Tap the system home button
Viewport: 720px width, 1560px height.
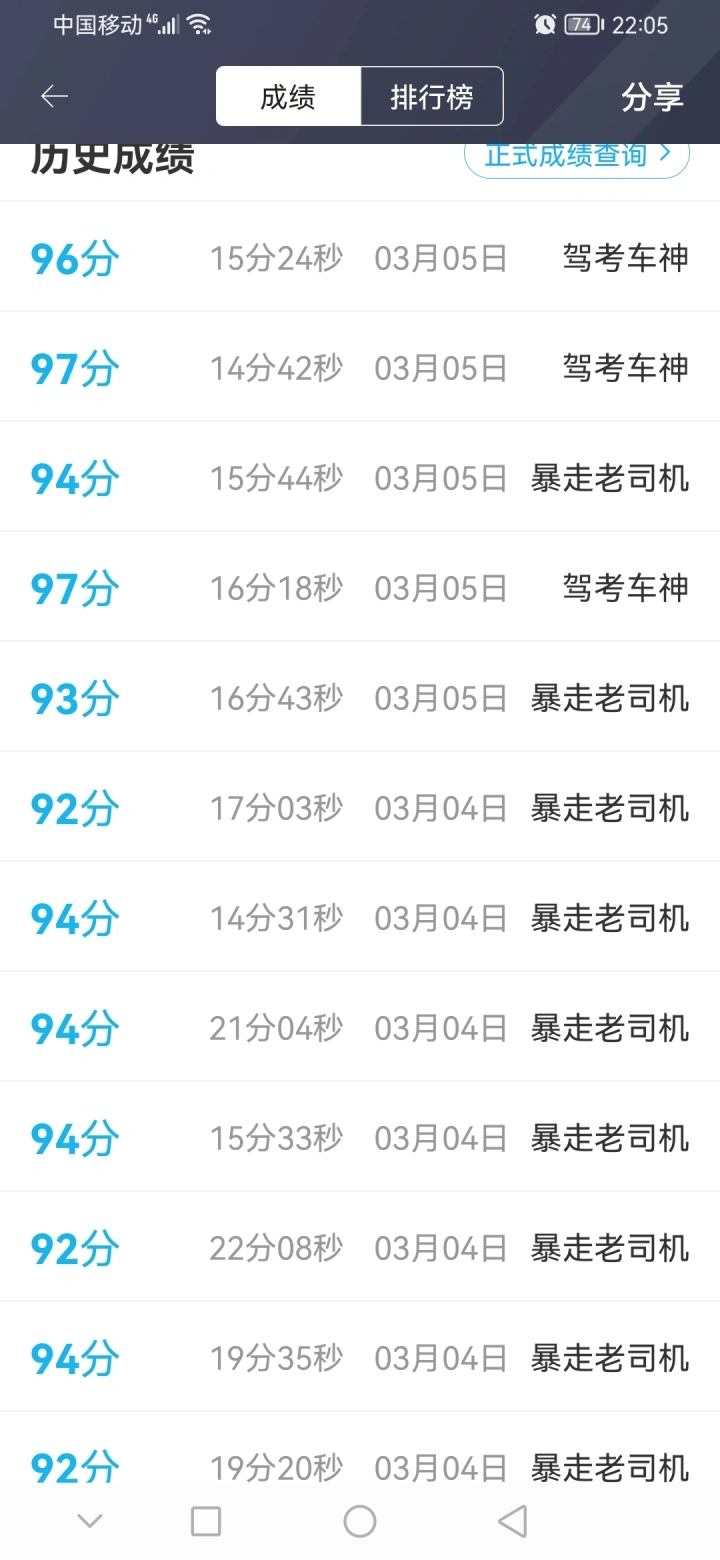[360, 1521]
